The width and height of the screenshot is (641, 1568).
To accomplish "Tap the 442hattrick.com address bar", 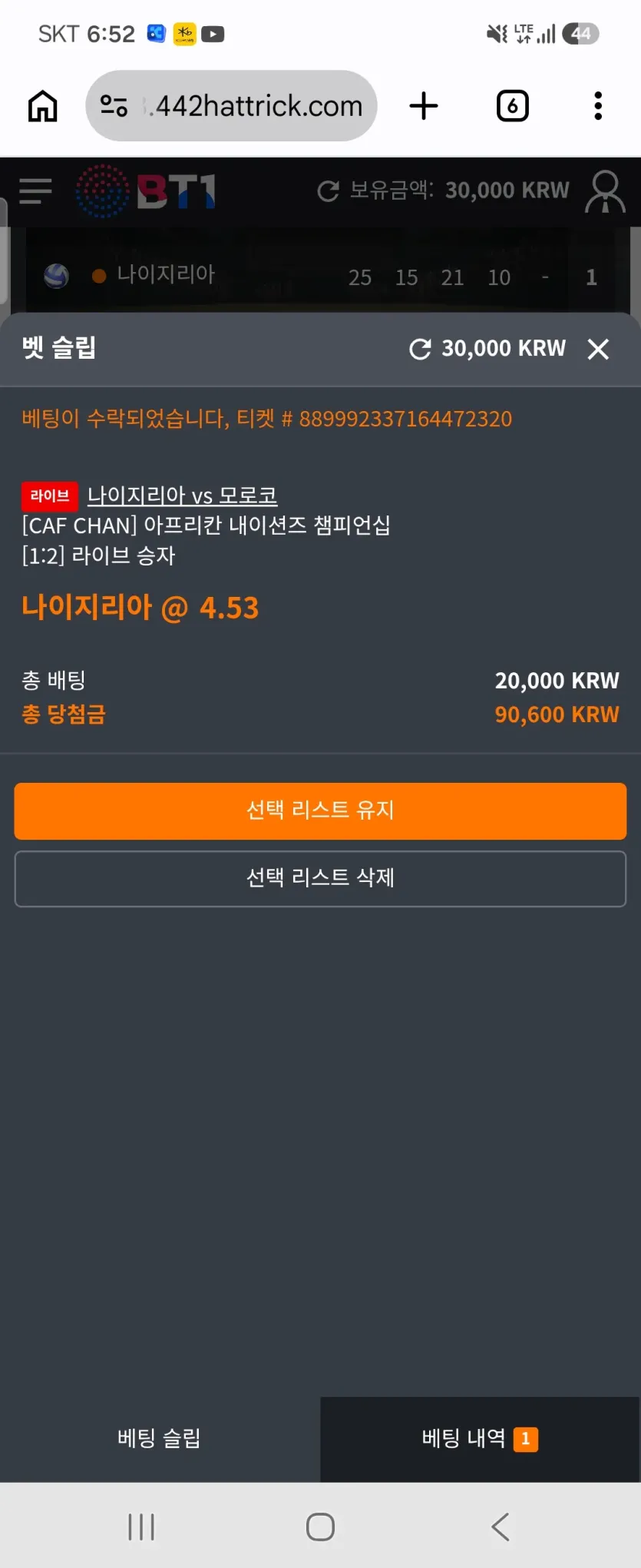I will [231, 106].
